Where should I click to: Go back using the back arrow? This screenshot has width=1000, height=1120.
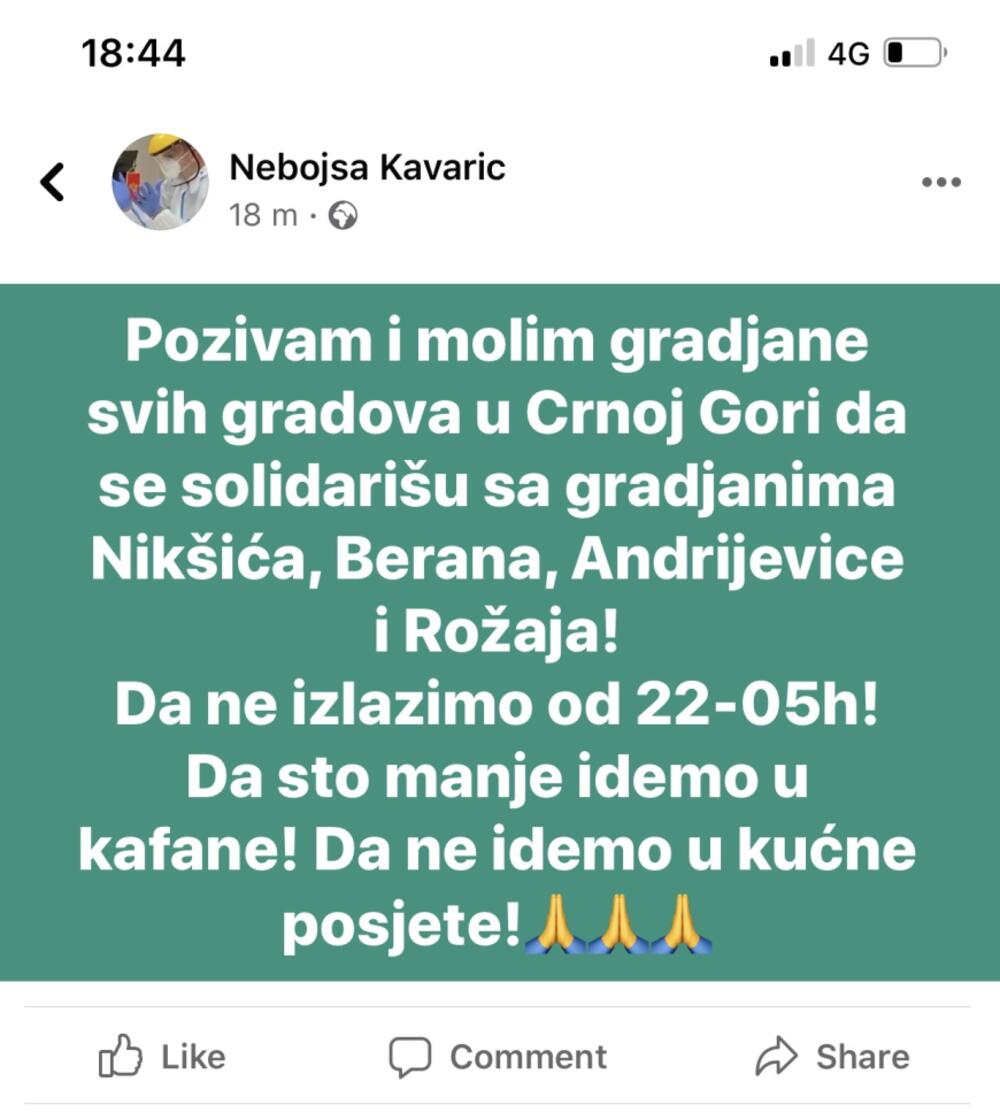(52, 183)
